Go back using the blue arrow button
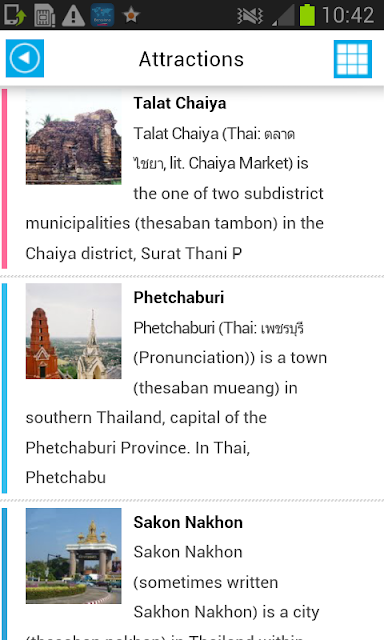The width and height of the screenshot is (384, 640). click(25, 58)
